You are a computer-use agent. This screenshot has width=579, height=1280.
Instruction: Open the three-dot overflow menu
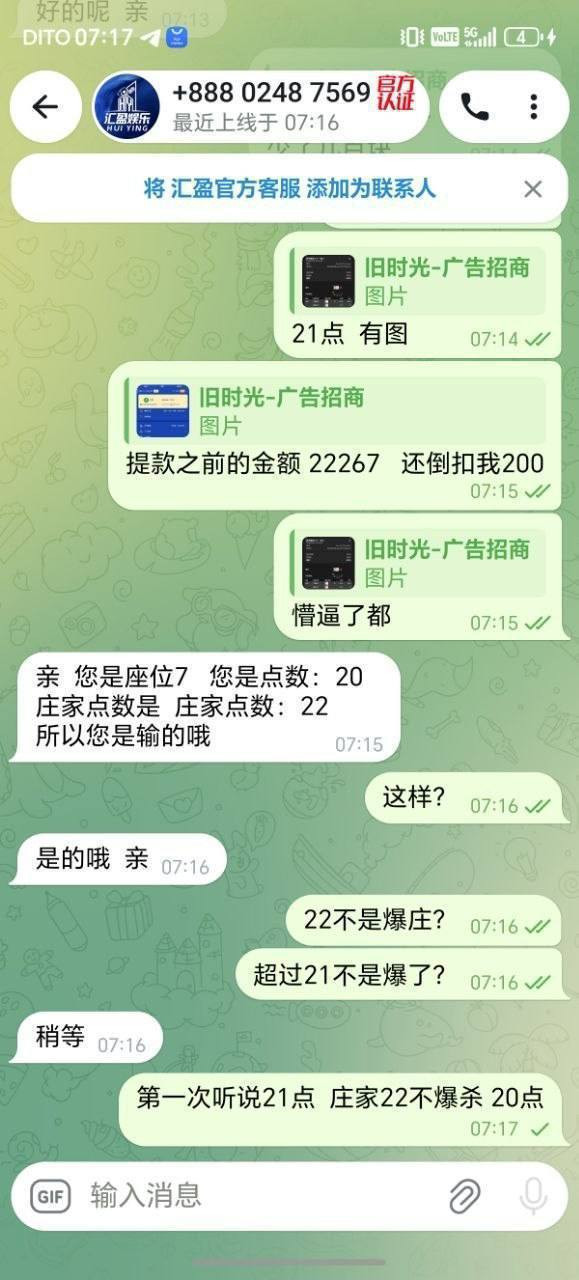[x=534, y=107]
